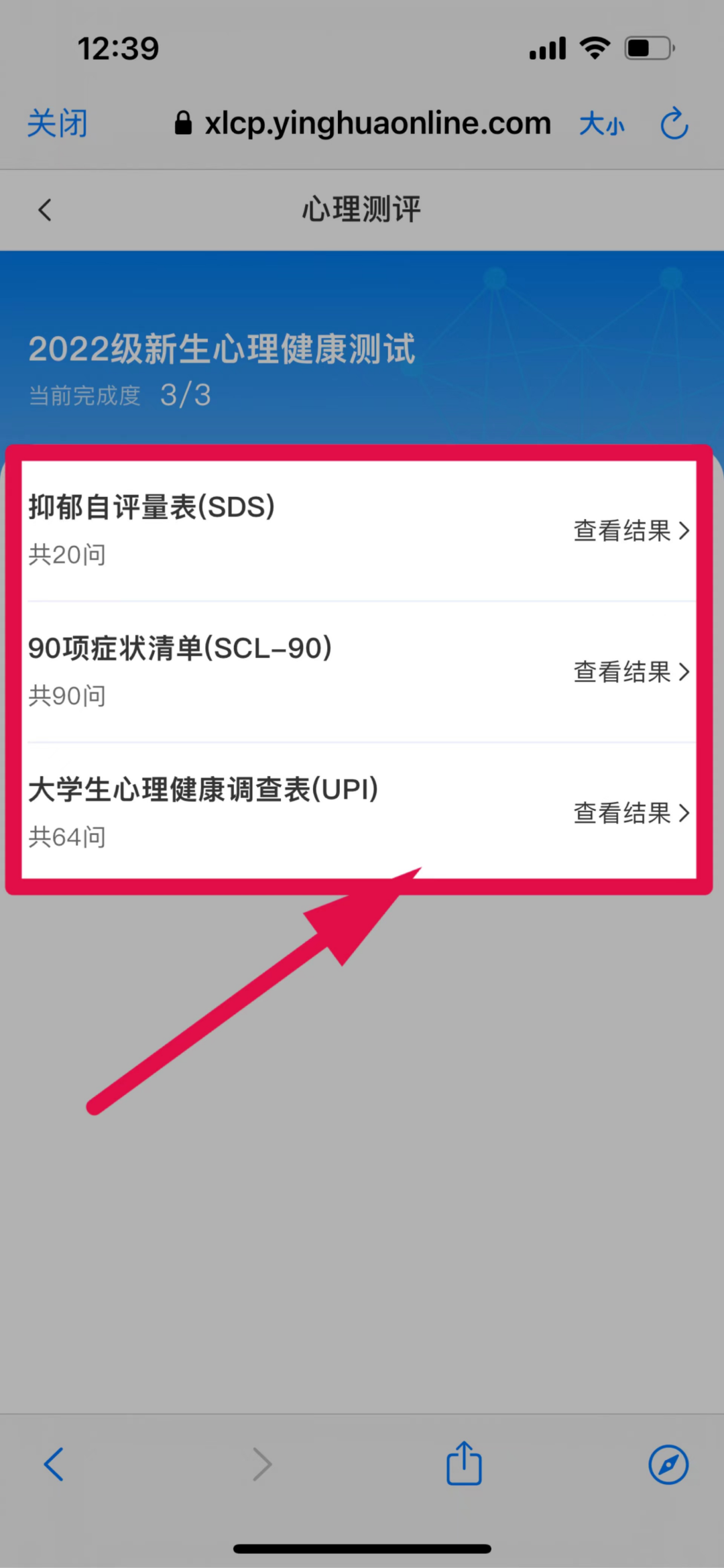Share this page via the share icon
This screenshot has width=724, height=1568.
[x=464, y=1463]
